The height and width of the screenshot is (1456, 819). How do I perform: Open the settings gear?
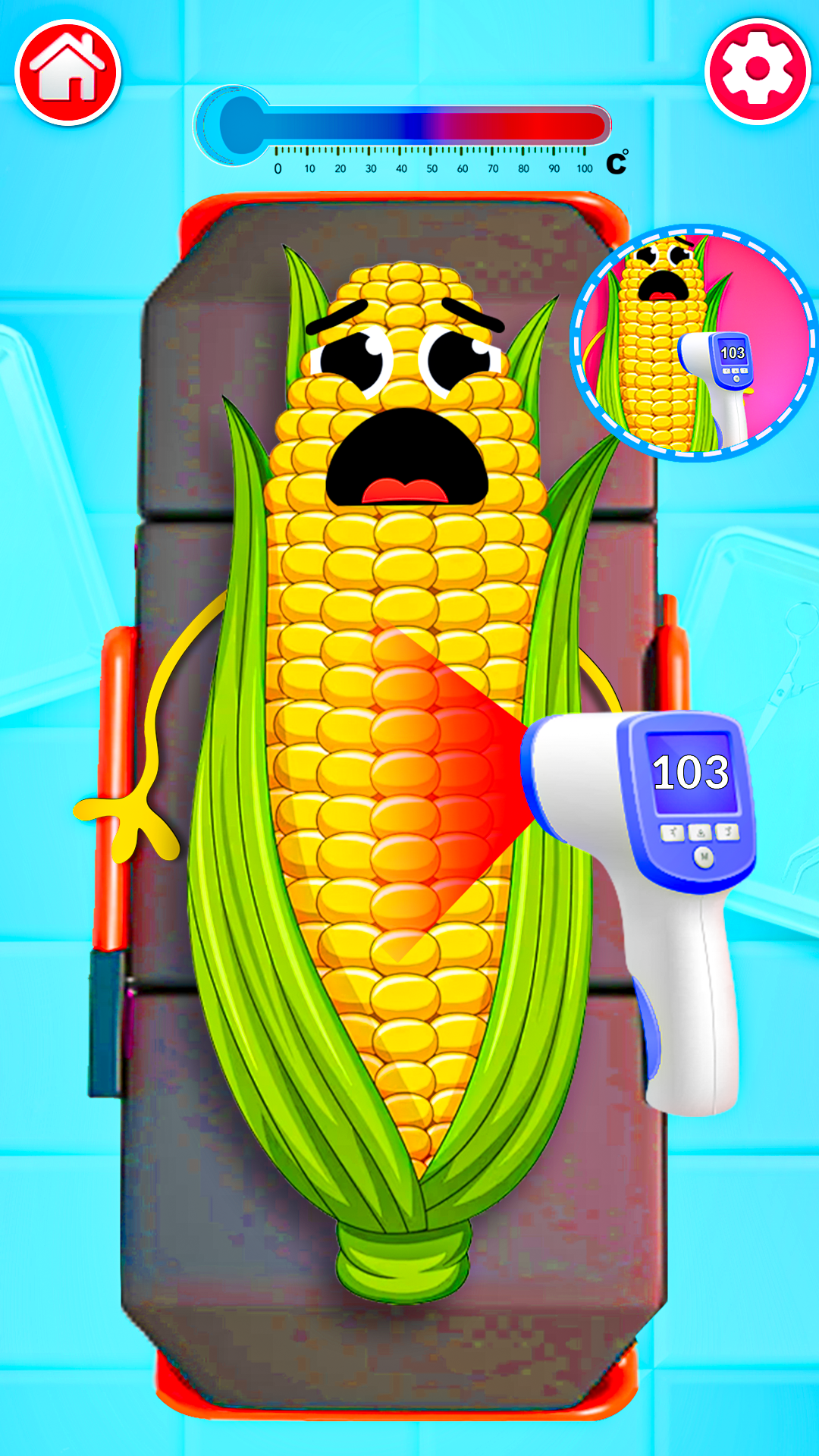pos(758,71)
